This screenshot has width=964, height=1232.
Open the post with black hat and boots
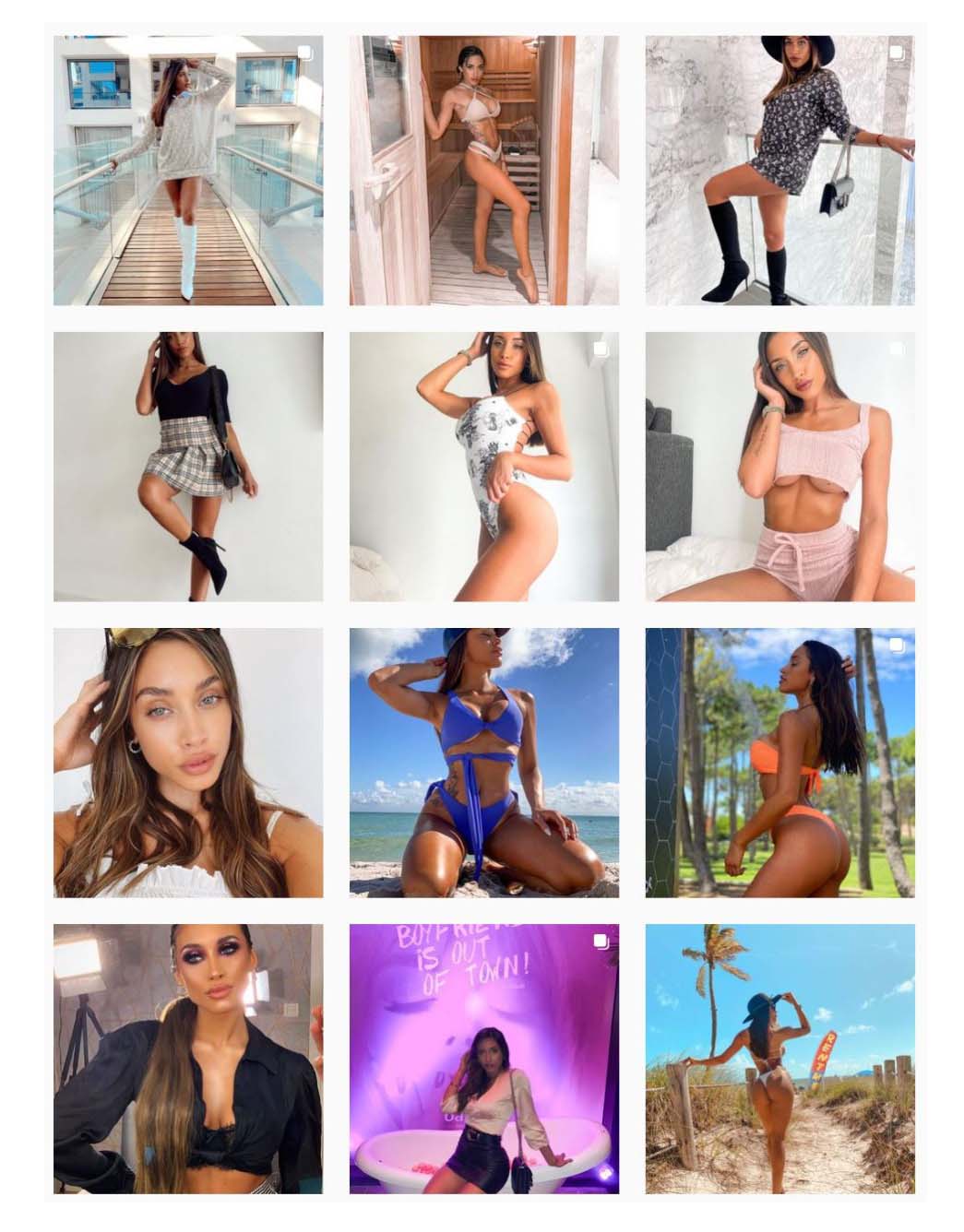pos(780,171)
